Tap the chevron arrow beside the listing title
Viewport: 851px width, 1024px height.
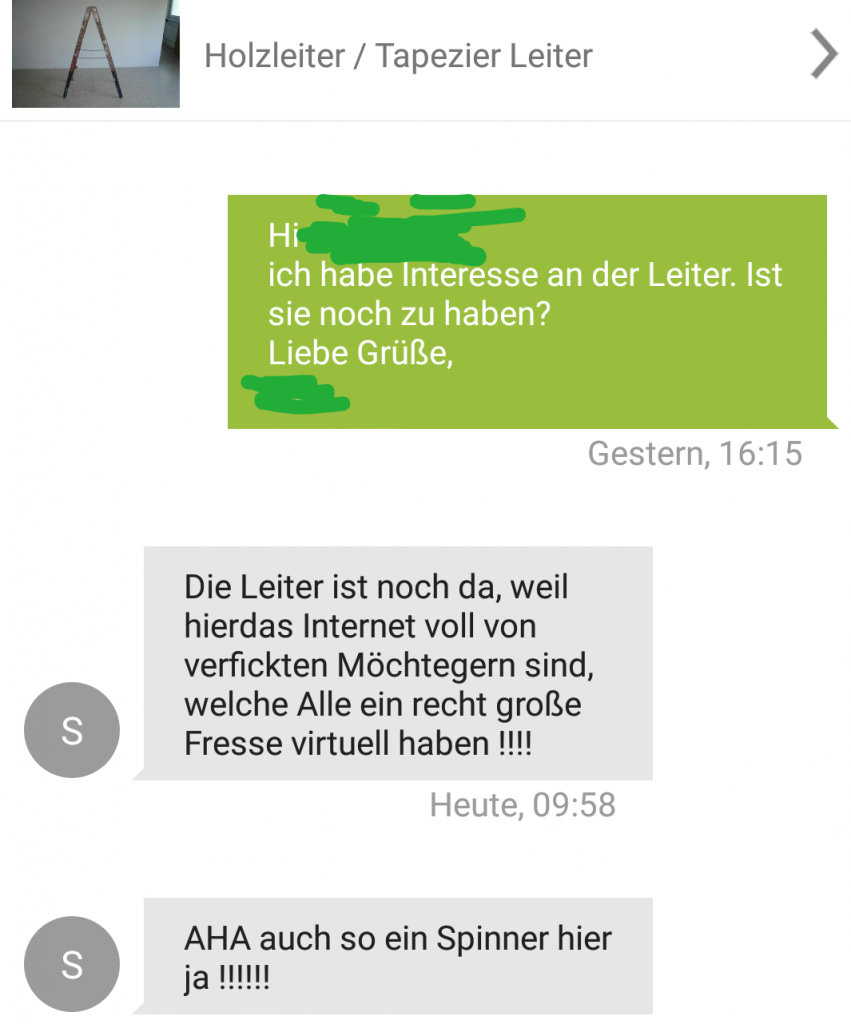(x=822, y=55)
